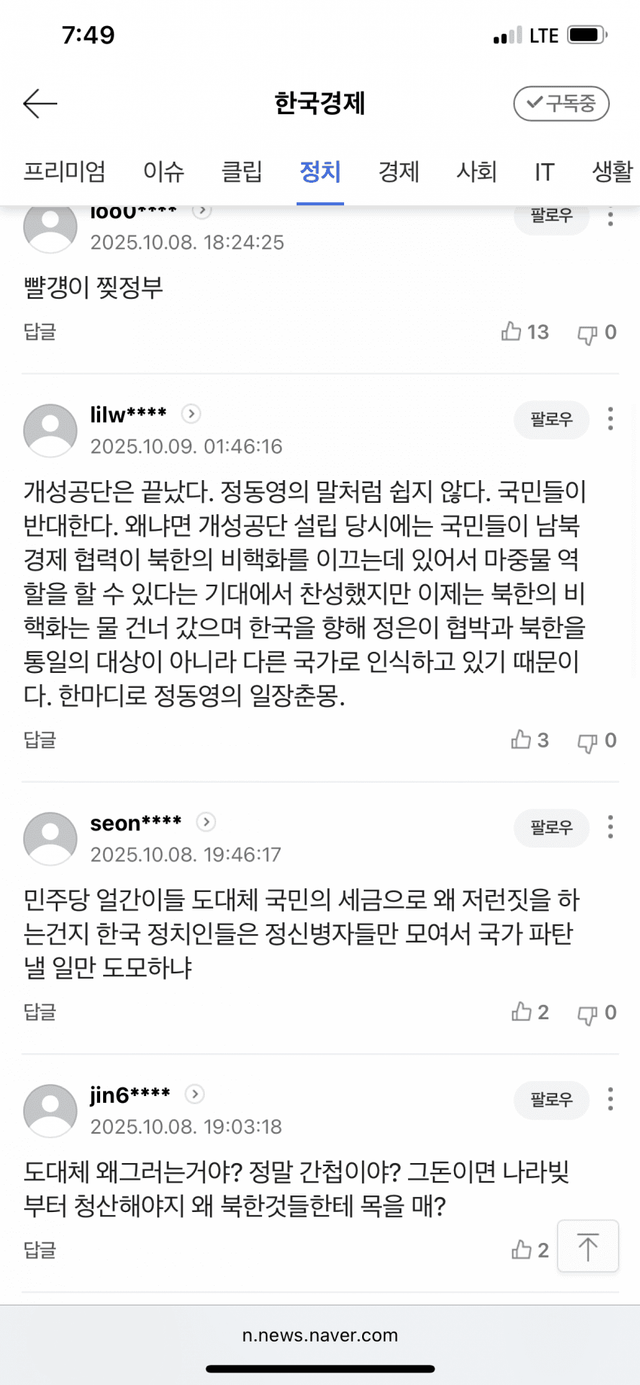
Task: Go back using the arrow icon
Action: click(40, 103)
